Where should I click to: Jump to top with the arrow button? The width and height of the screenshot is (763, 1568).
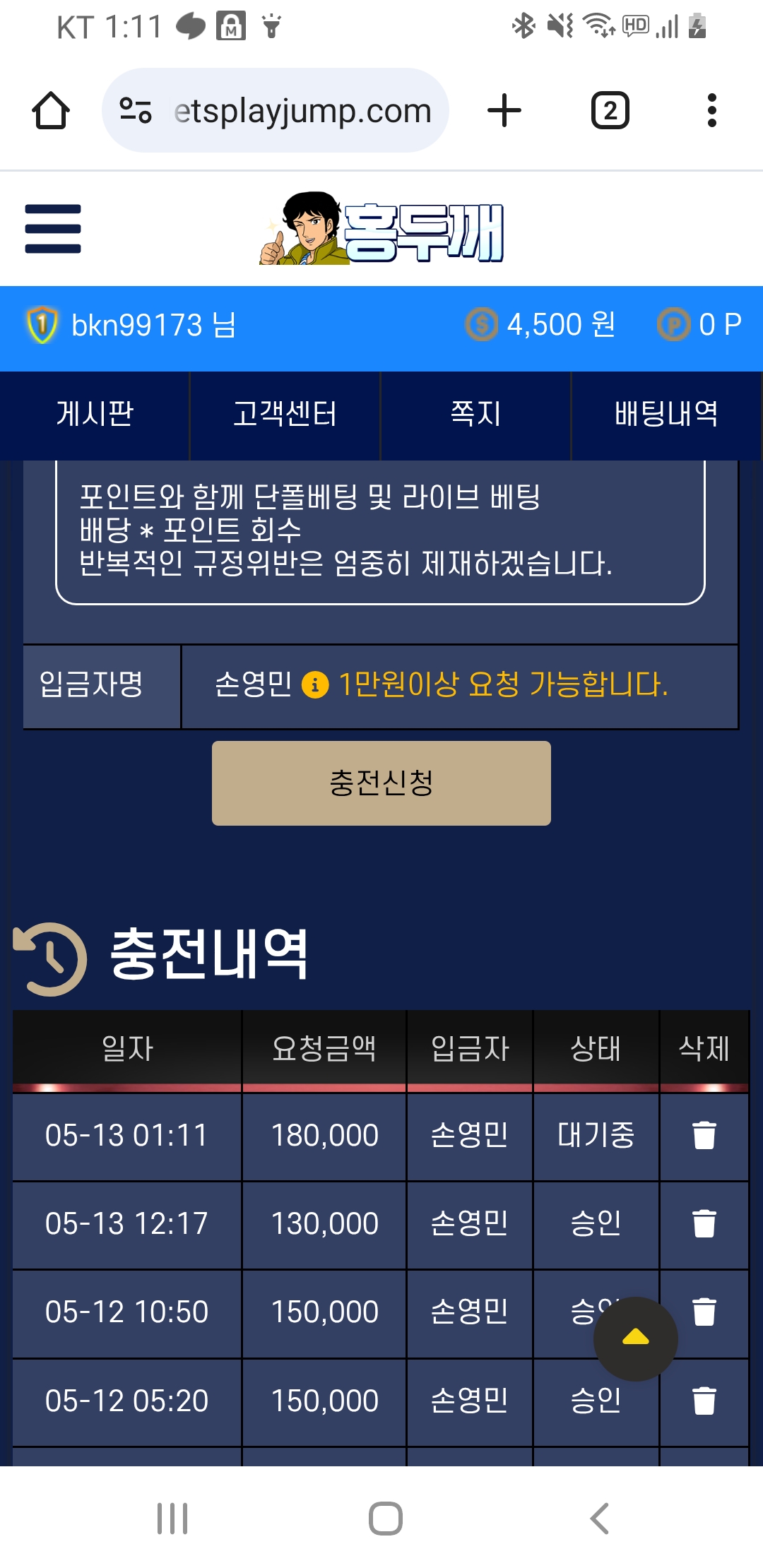[x=635, y=1338]
